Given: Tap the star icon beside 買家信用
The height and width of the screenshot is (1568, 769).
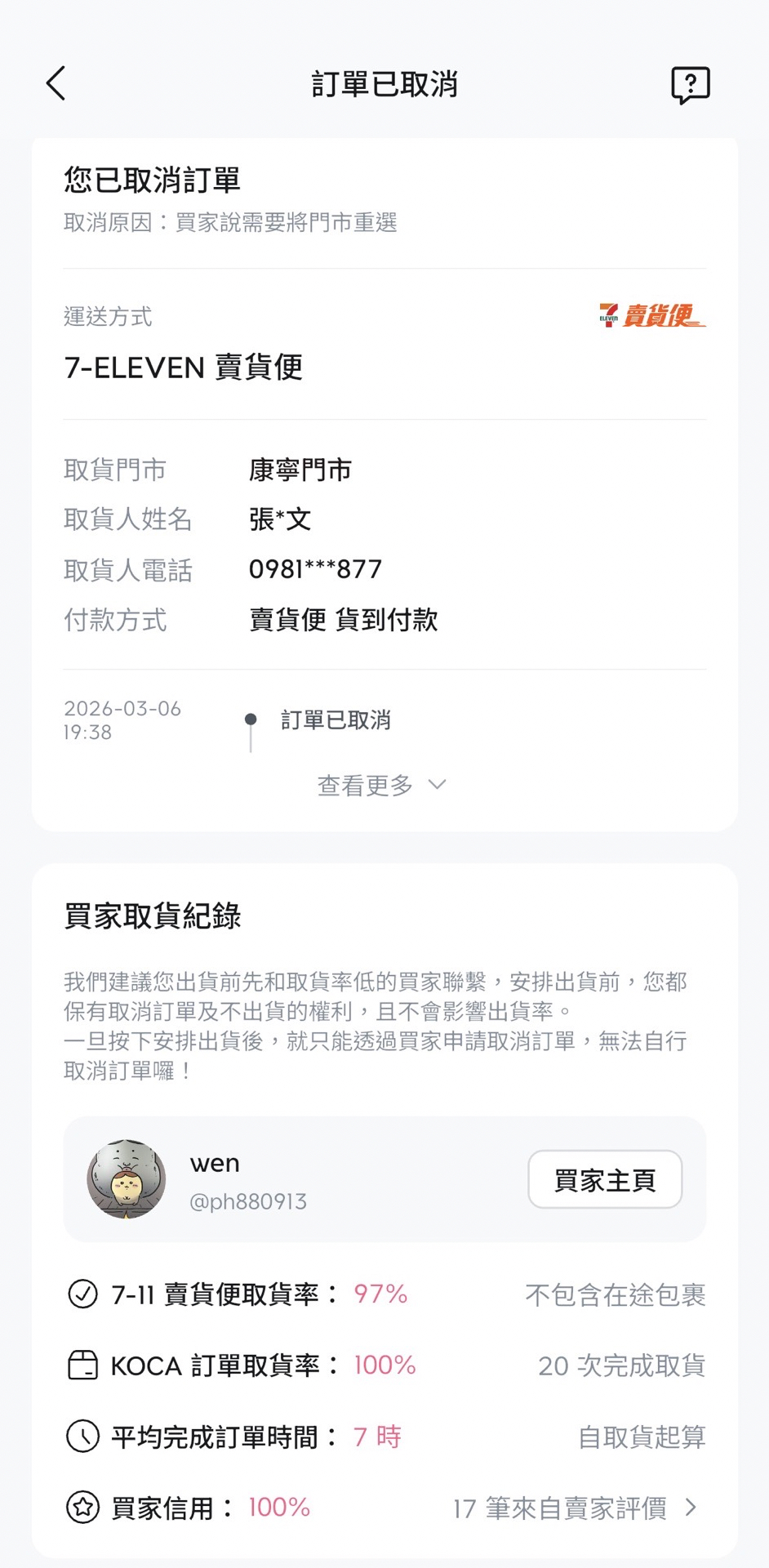Looking at the screenshot, I should (80, 1508).
